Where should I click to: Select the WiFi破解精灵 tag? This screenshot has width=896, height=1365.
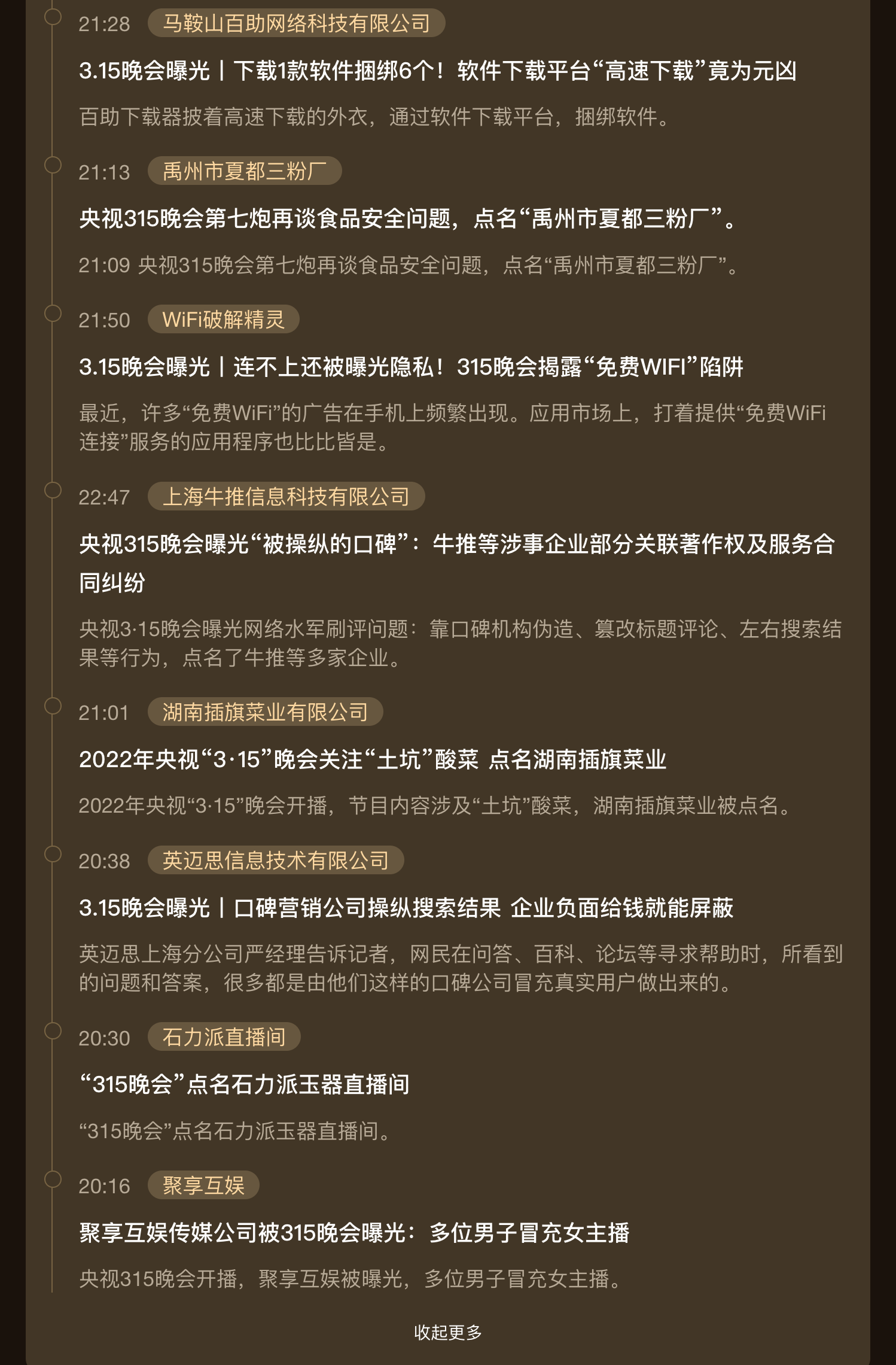[223, 319]
